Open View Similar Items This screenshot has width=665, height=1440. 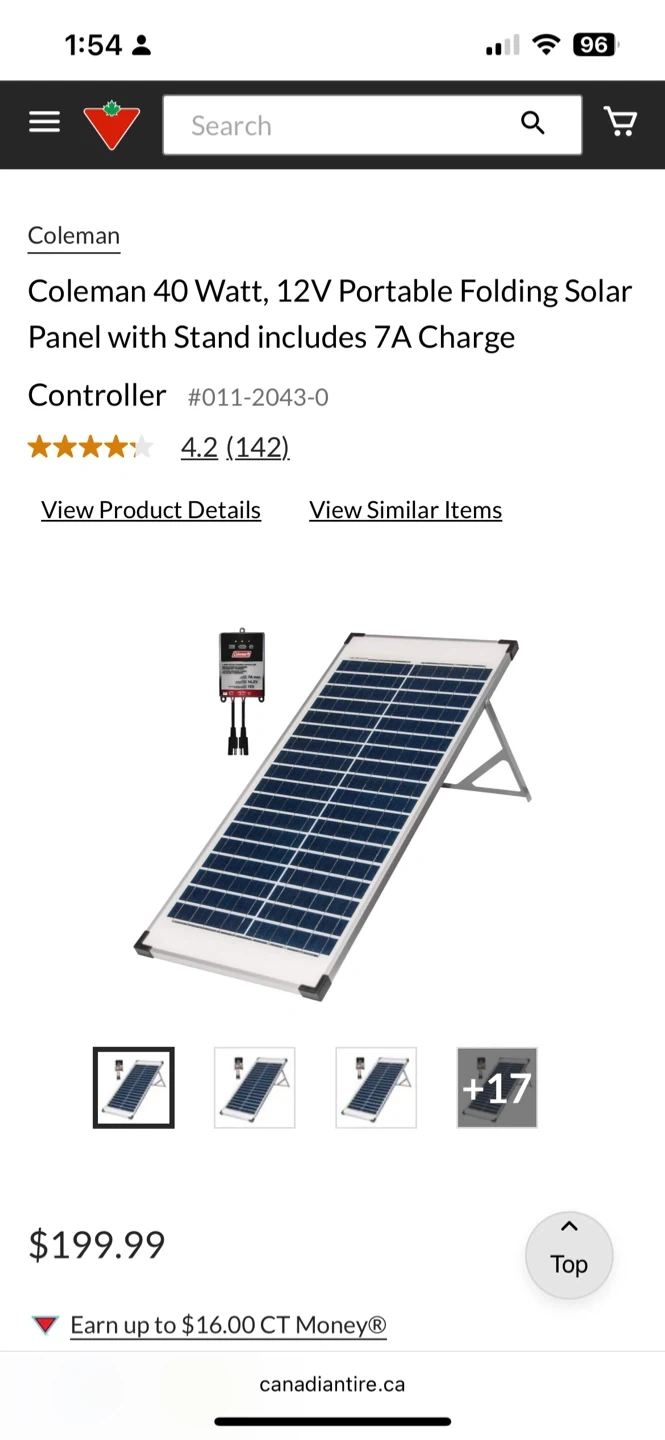click(x=405, y=510)
